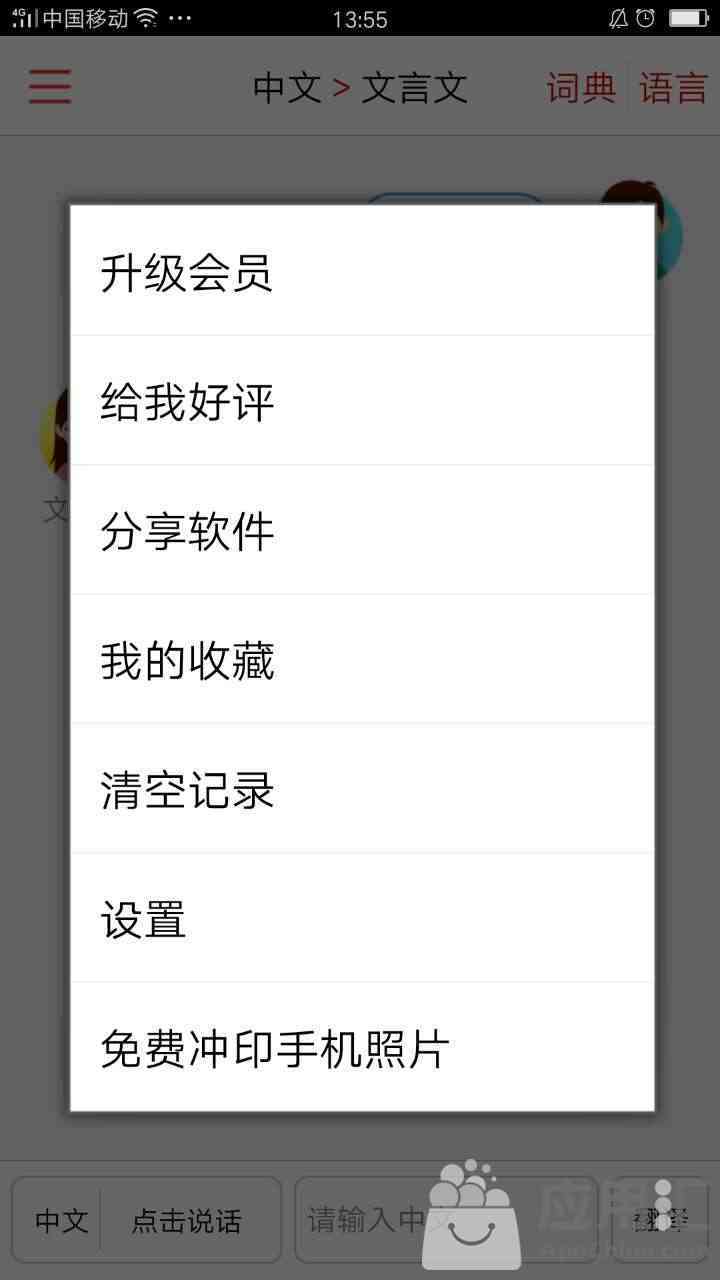Select 给我好评 to rate the app
The width and height of the screenshot is (720, 1280).
pos(362,402)
